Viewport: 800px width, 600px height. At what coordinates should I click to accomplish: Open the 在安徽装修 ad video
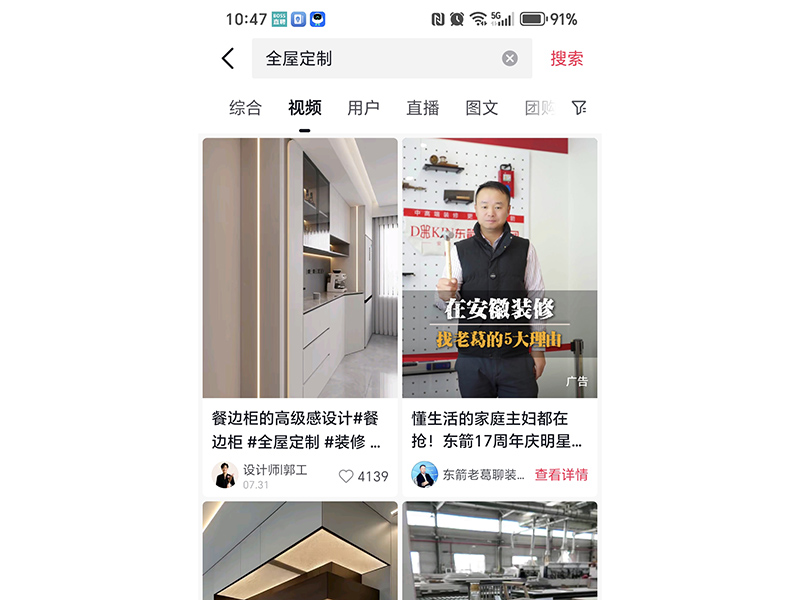click(x=500, y=268)
